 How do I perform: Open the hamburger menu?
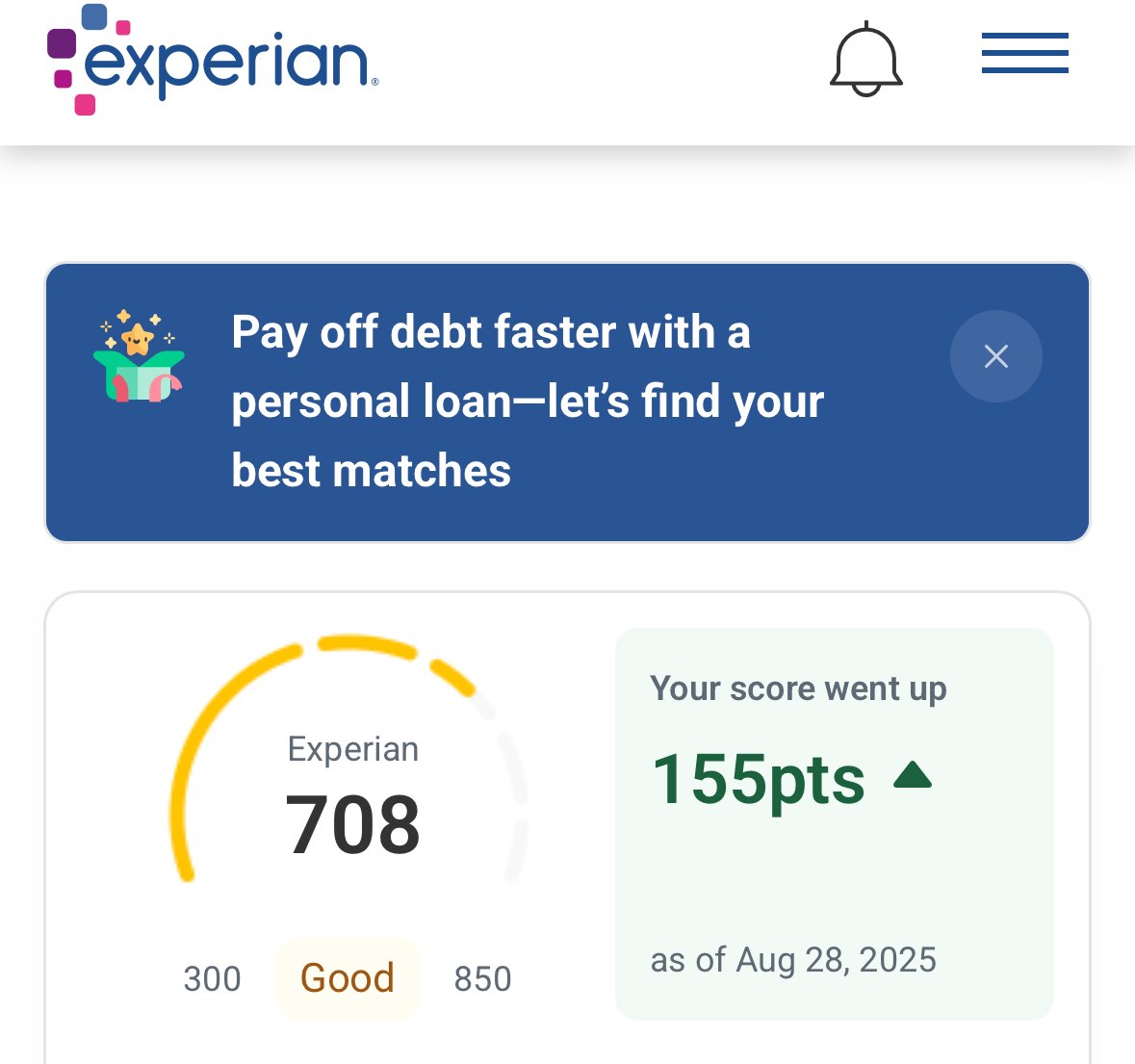(x=1024, y=53)
